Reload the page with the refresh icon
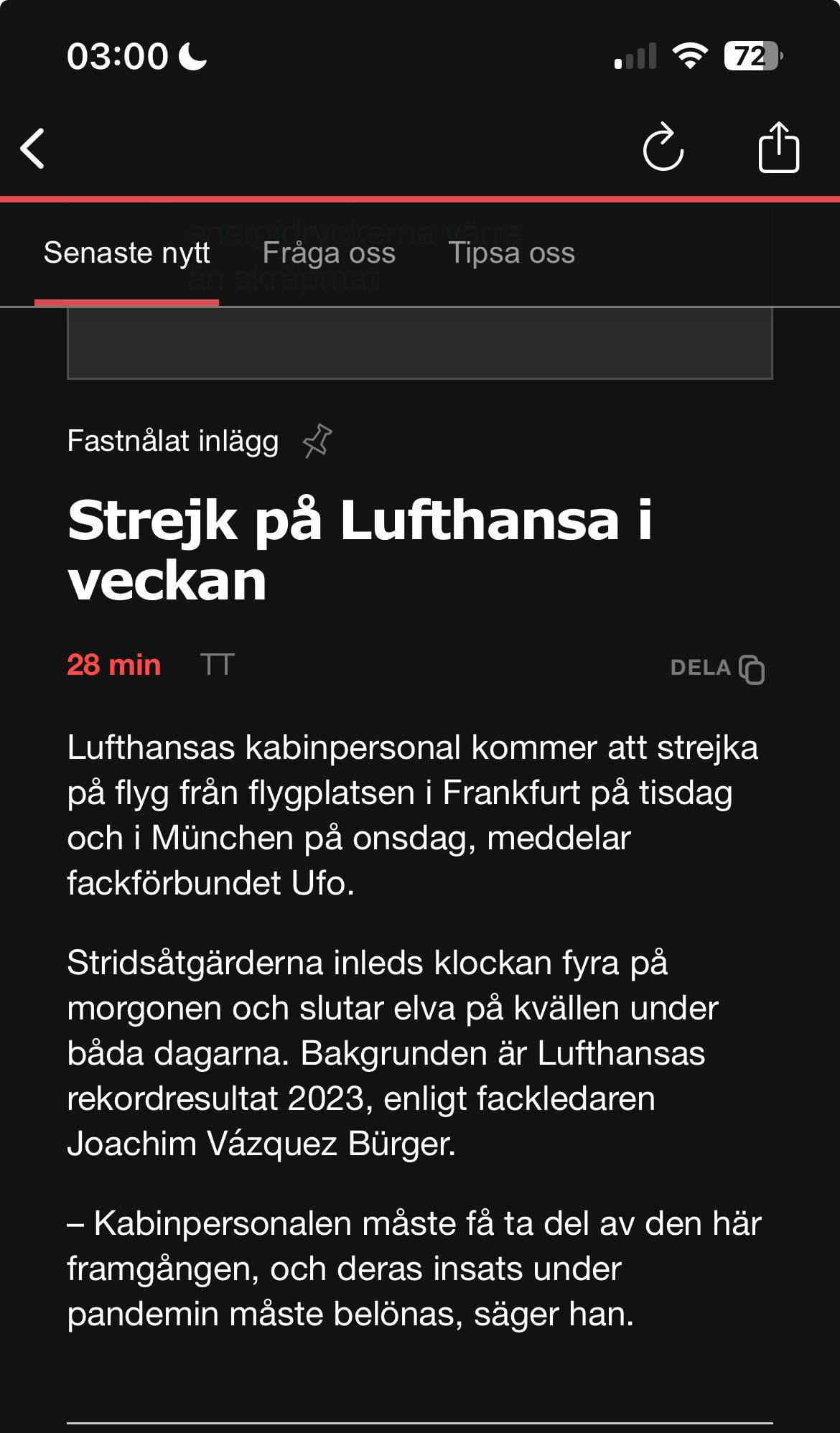 (663, 148)
